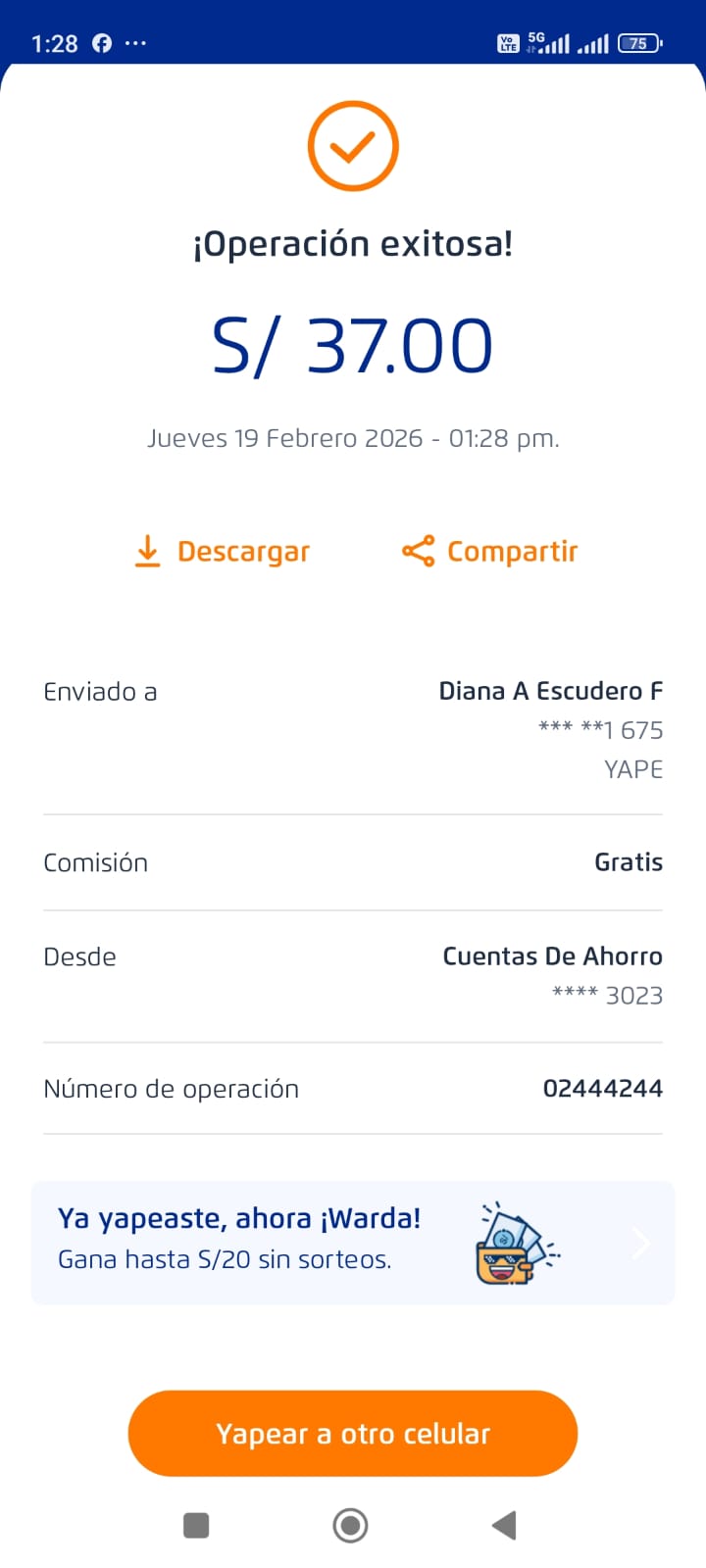The width and height of the screenshot is (706, 1568).
Task: Open the Warda promotional banner
Action: (353, 1243)
